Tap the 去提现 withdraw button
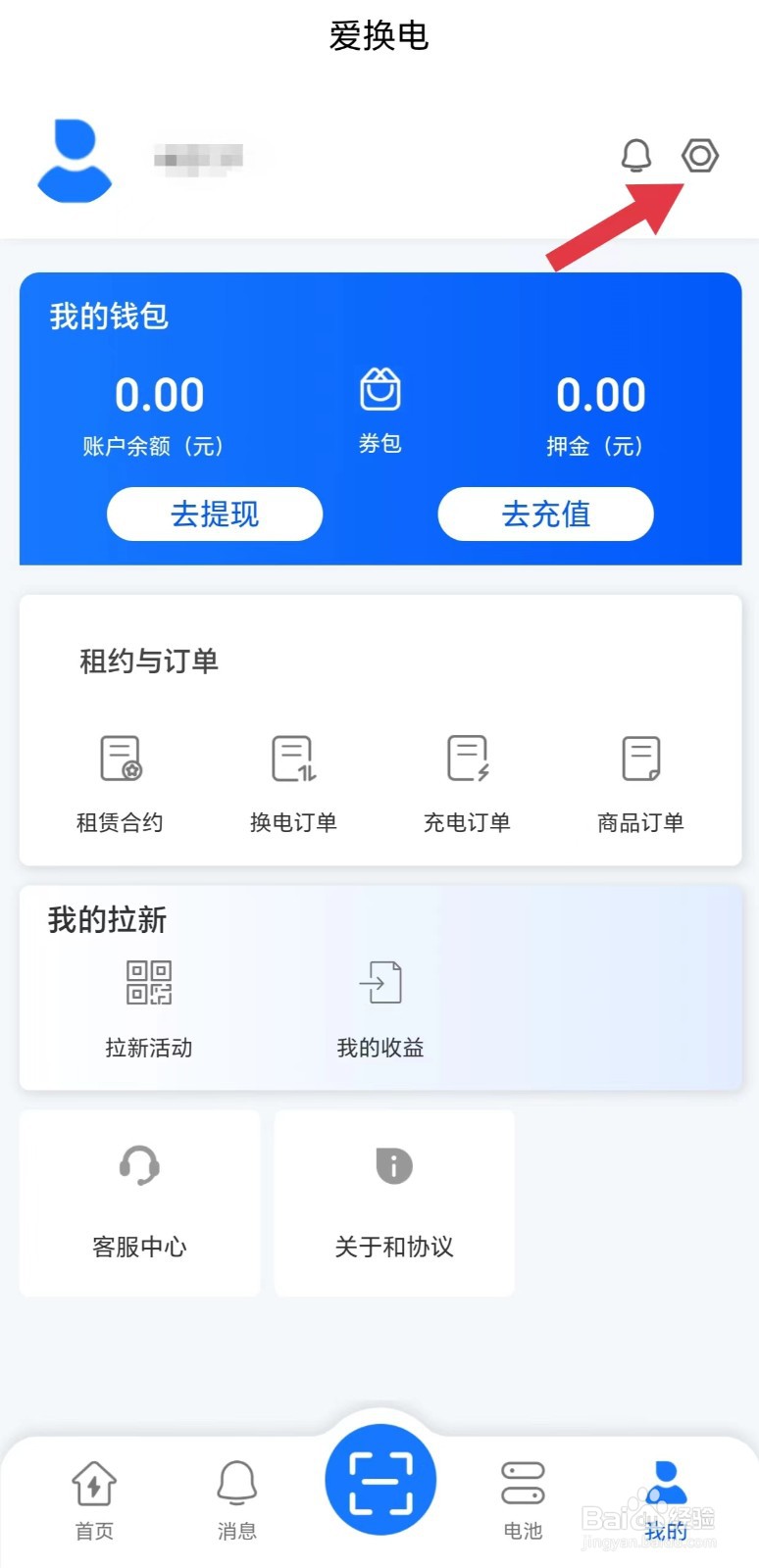This screenshot has height=1568, width=759. (x=215, y=514)
